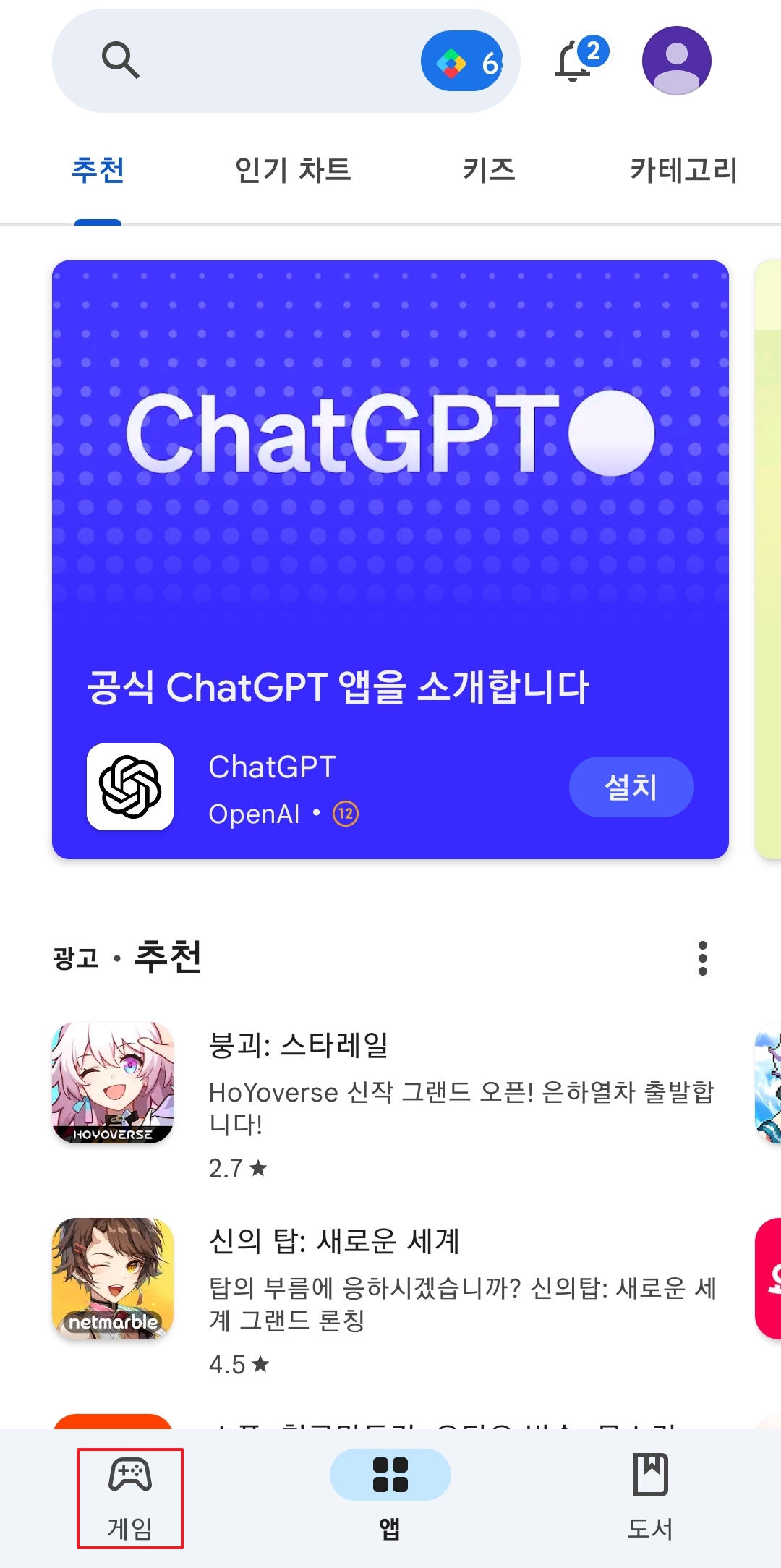
Task: View ChatGPT's age rating 12 badge
Action: pyautogui.click(x=345, y=814)
